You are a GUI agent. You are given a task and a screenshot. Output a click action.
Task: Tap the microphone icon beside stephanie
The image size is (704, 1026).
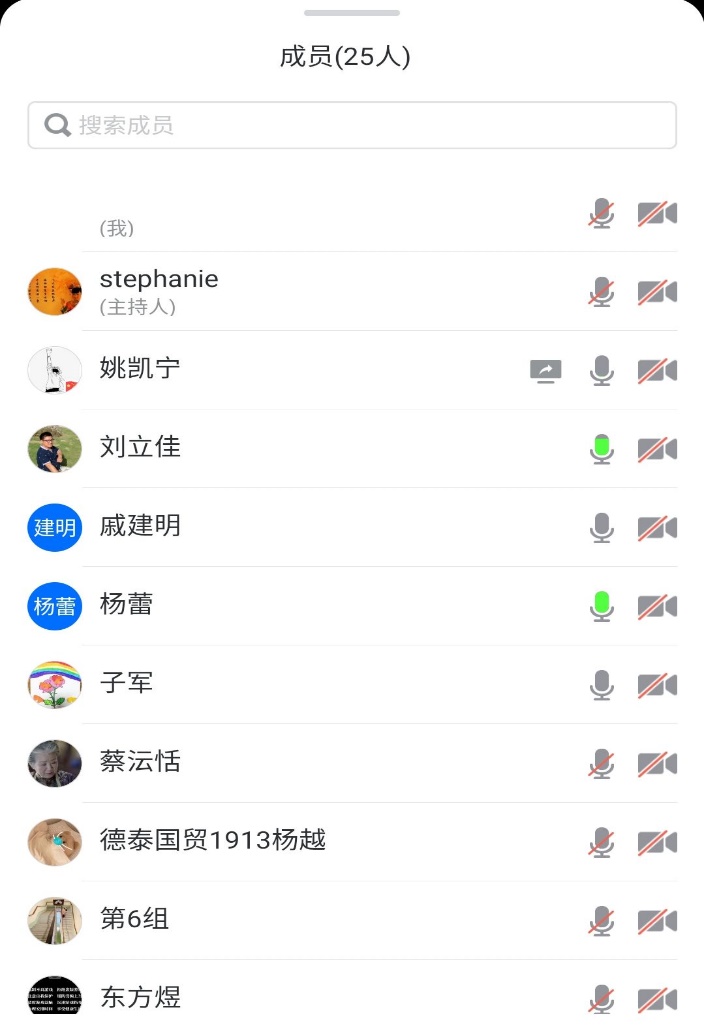click(x=601, y=292)
